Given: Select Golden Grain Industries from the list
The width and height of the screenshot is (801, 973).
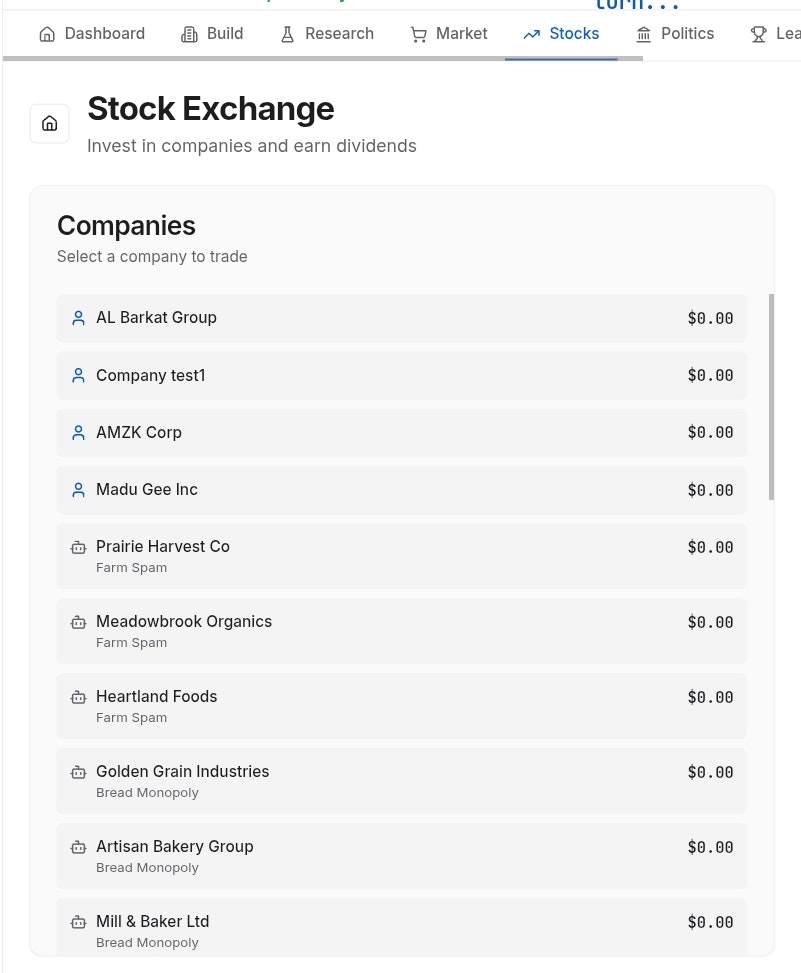Looking at the screenshot, I should click(x=400, y=780).
